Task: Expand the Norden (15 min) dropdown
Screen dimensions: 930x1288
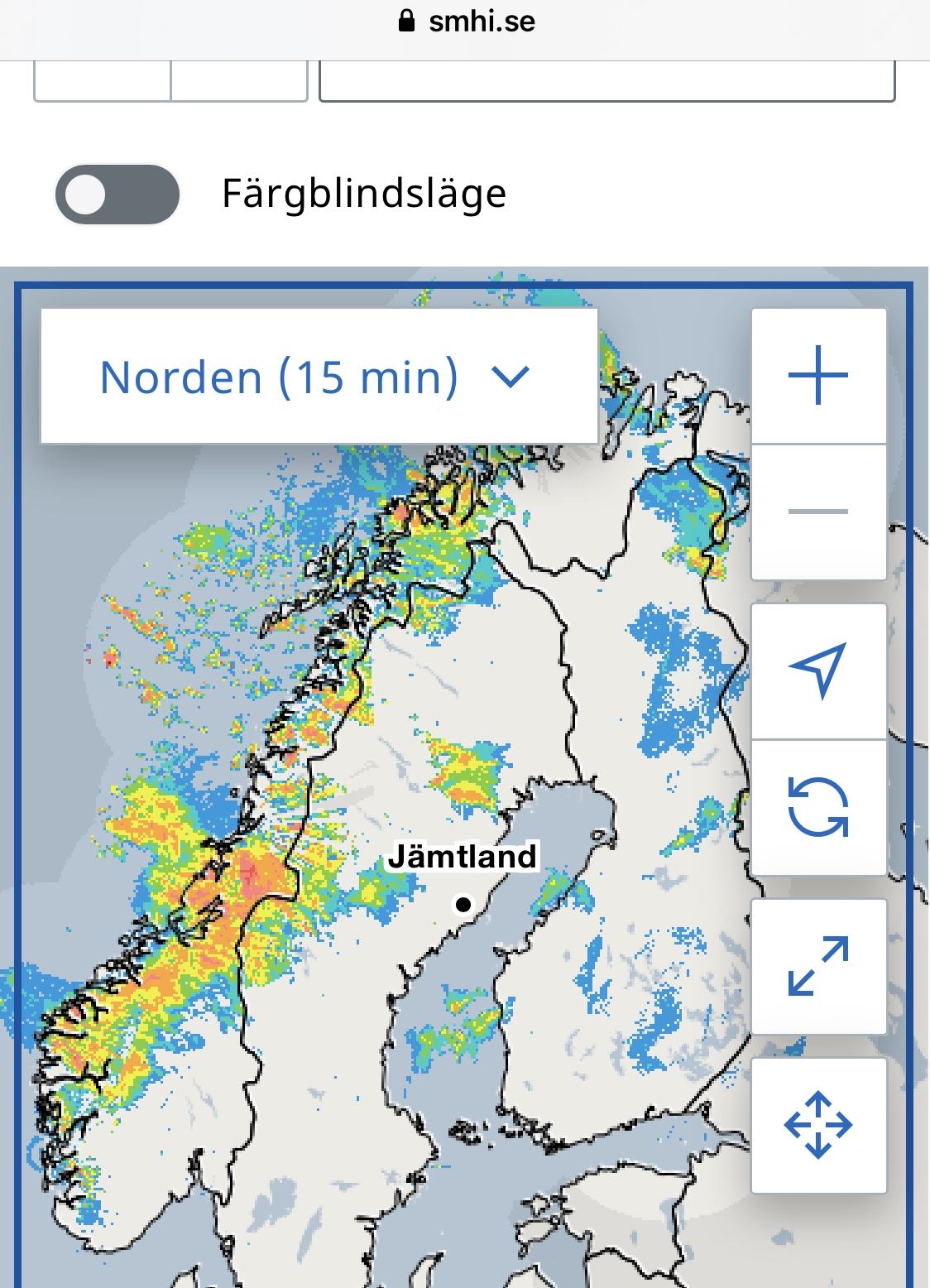Action: (319, 377)
